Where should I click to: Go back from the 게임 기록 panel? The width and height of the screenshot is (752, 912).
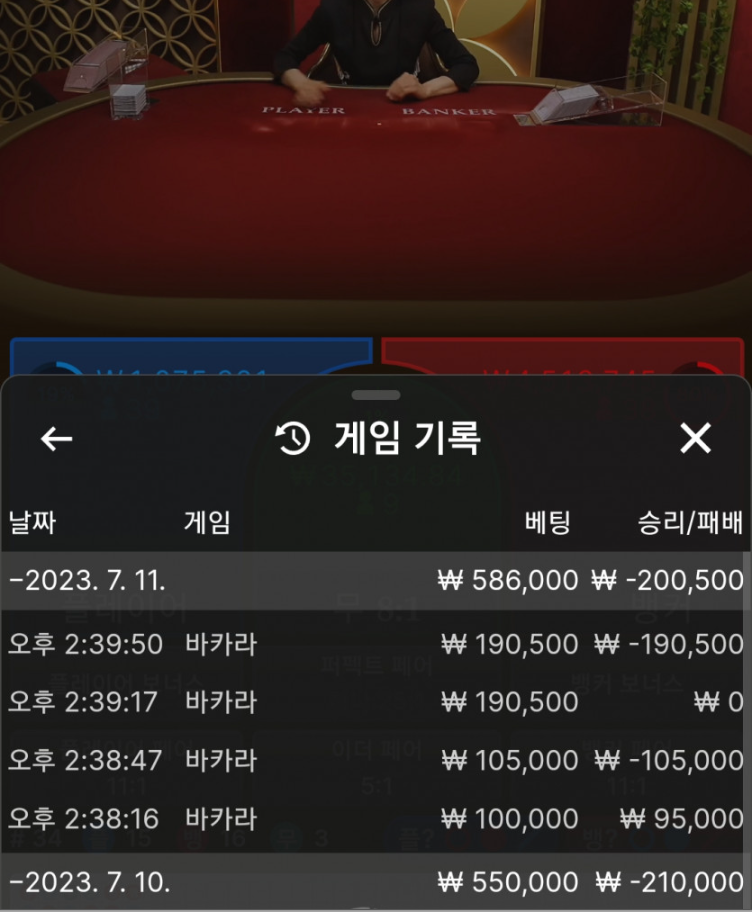[x=56, y=438]
